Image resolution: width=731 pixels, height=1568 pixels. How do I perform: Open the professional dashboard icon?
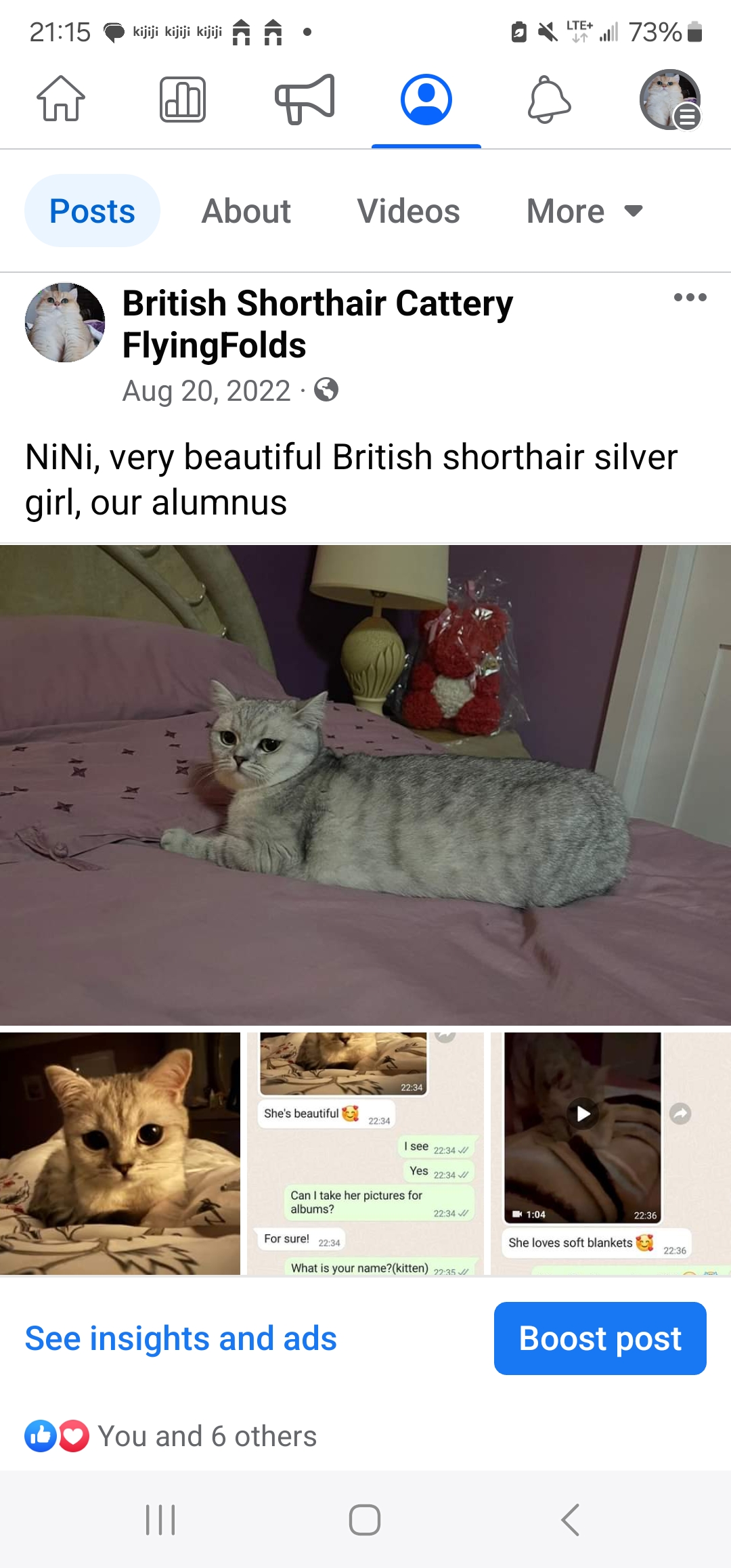(182, 100)
